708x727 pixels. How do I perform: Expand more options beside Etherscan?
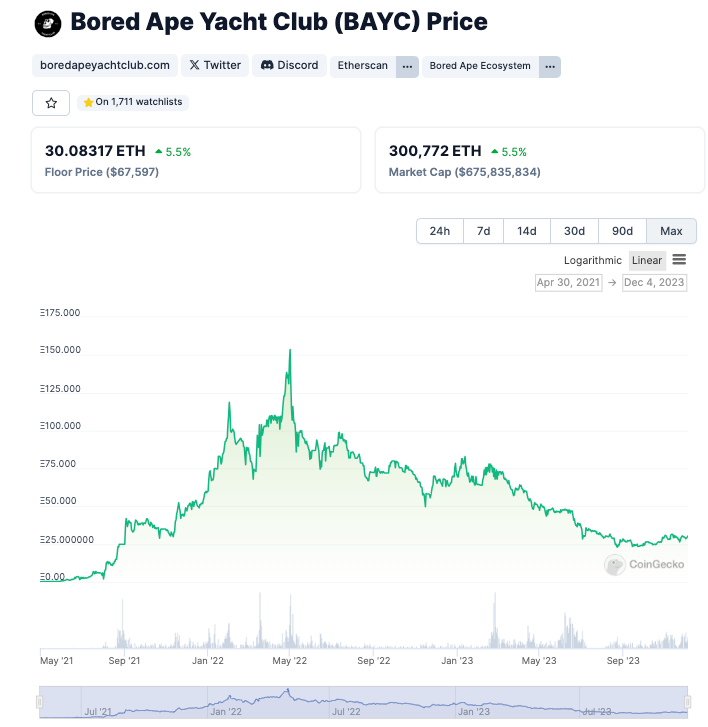point(407,66)
